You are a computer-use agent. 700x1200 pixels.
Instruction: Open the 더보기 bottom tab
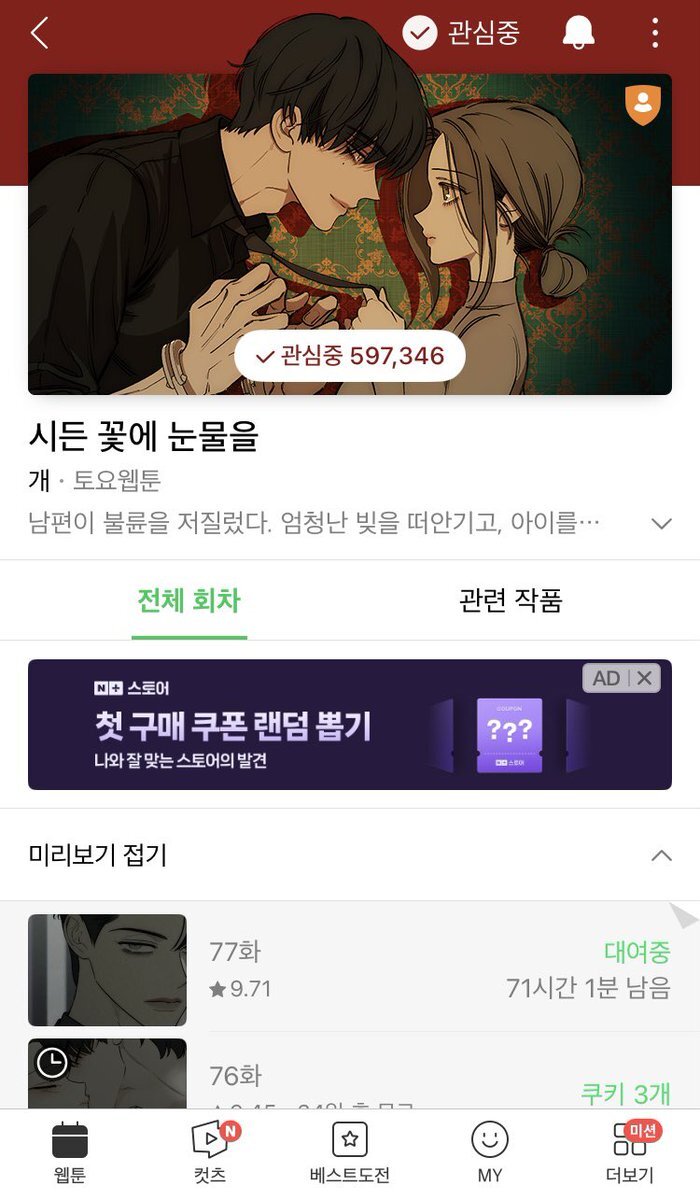pyautogui.click(x=630, y=1152)
